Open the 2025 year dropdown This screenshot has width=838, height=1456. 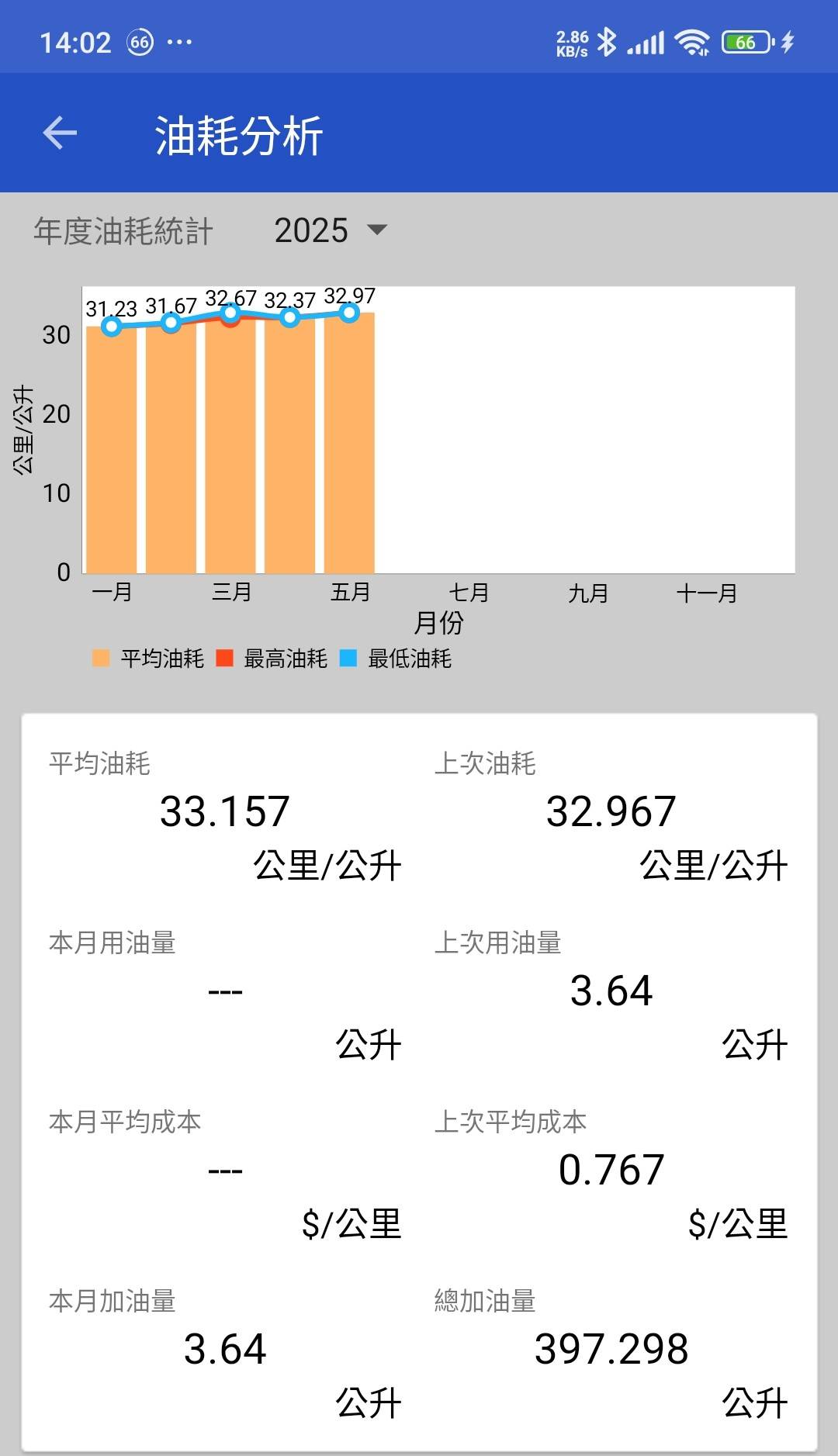coord(331,230)
